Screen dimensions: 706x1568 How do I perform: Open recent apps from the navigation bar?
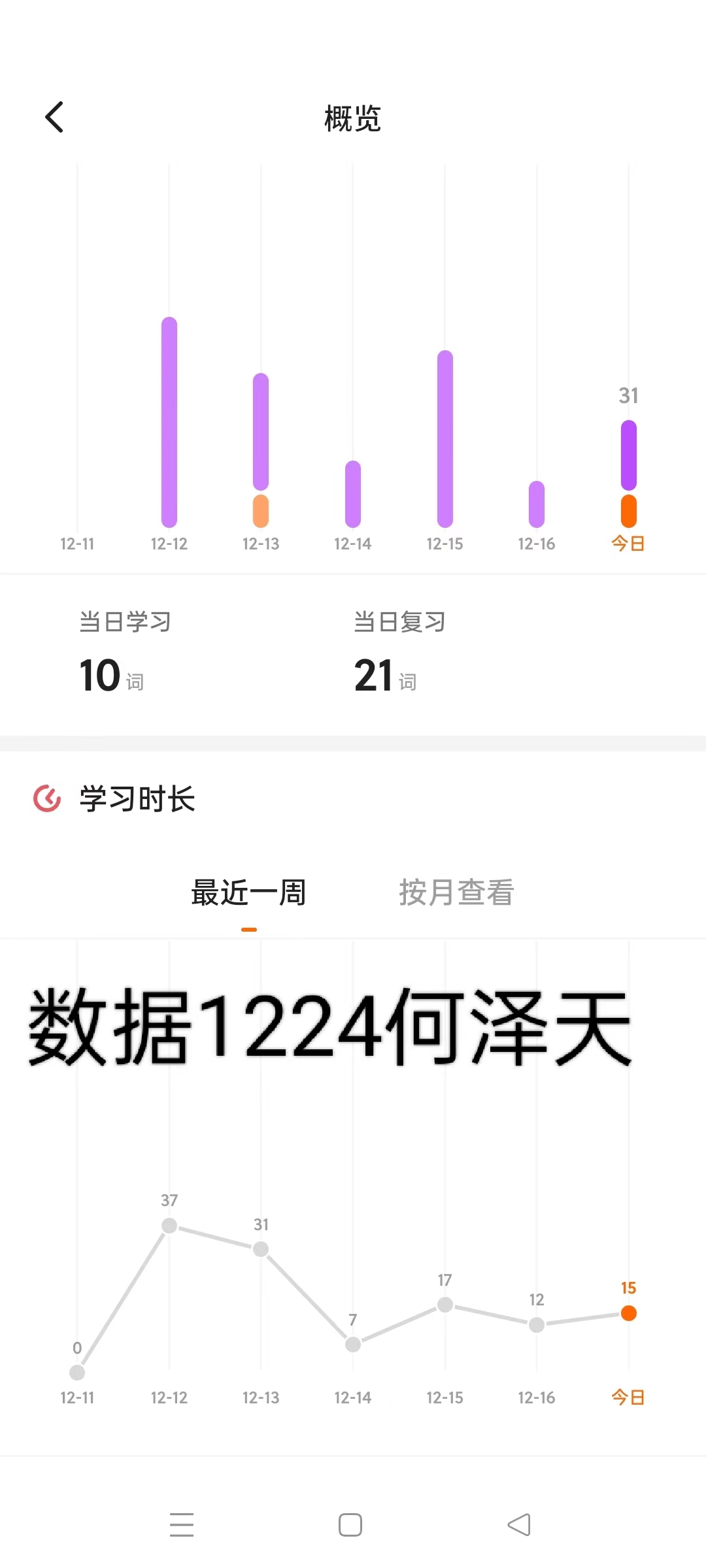(x=182, y=1525)
